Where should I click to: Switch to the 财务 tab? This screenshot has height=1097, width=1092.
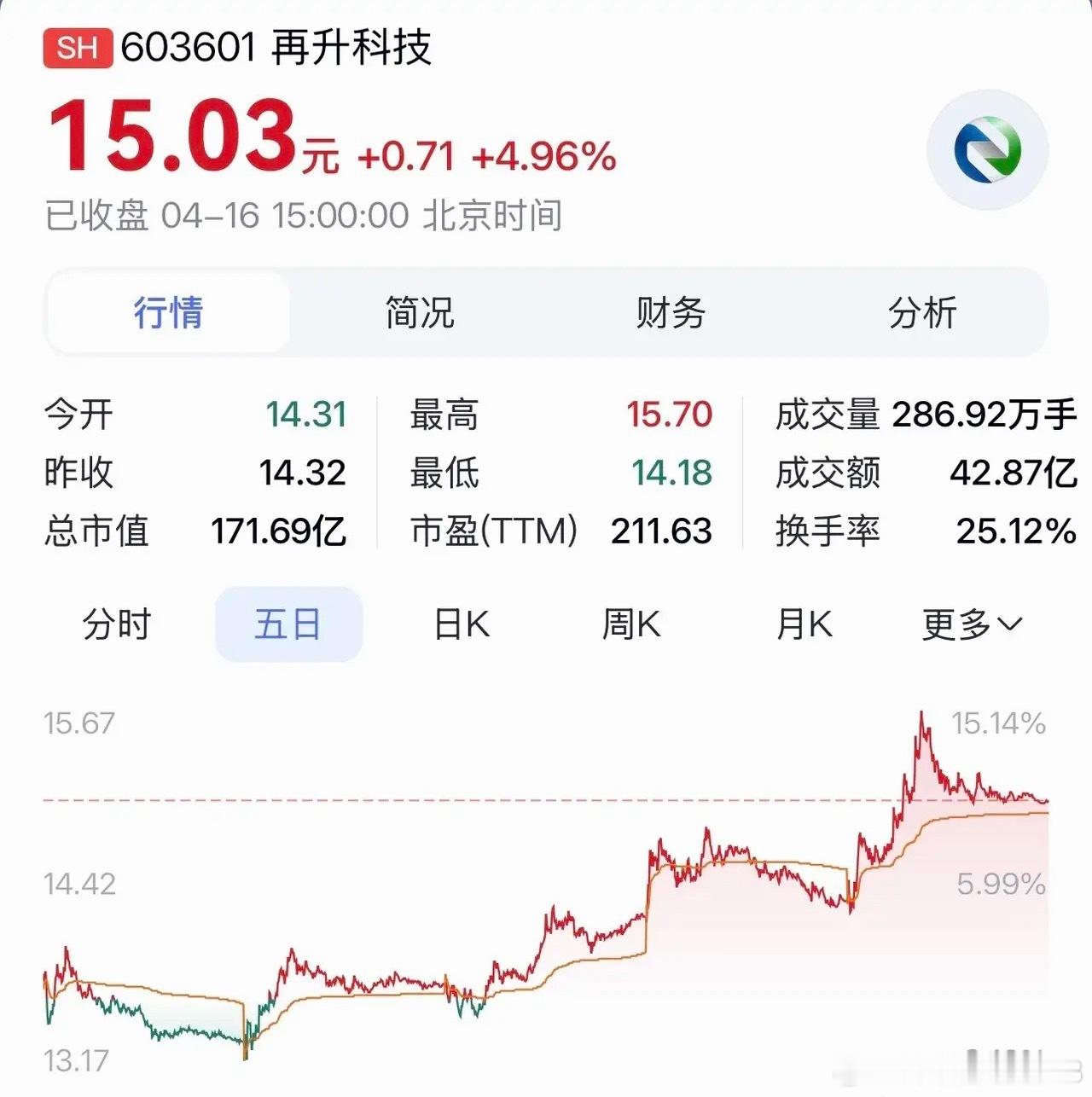tap(669, 312)
